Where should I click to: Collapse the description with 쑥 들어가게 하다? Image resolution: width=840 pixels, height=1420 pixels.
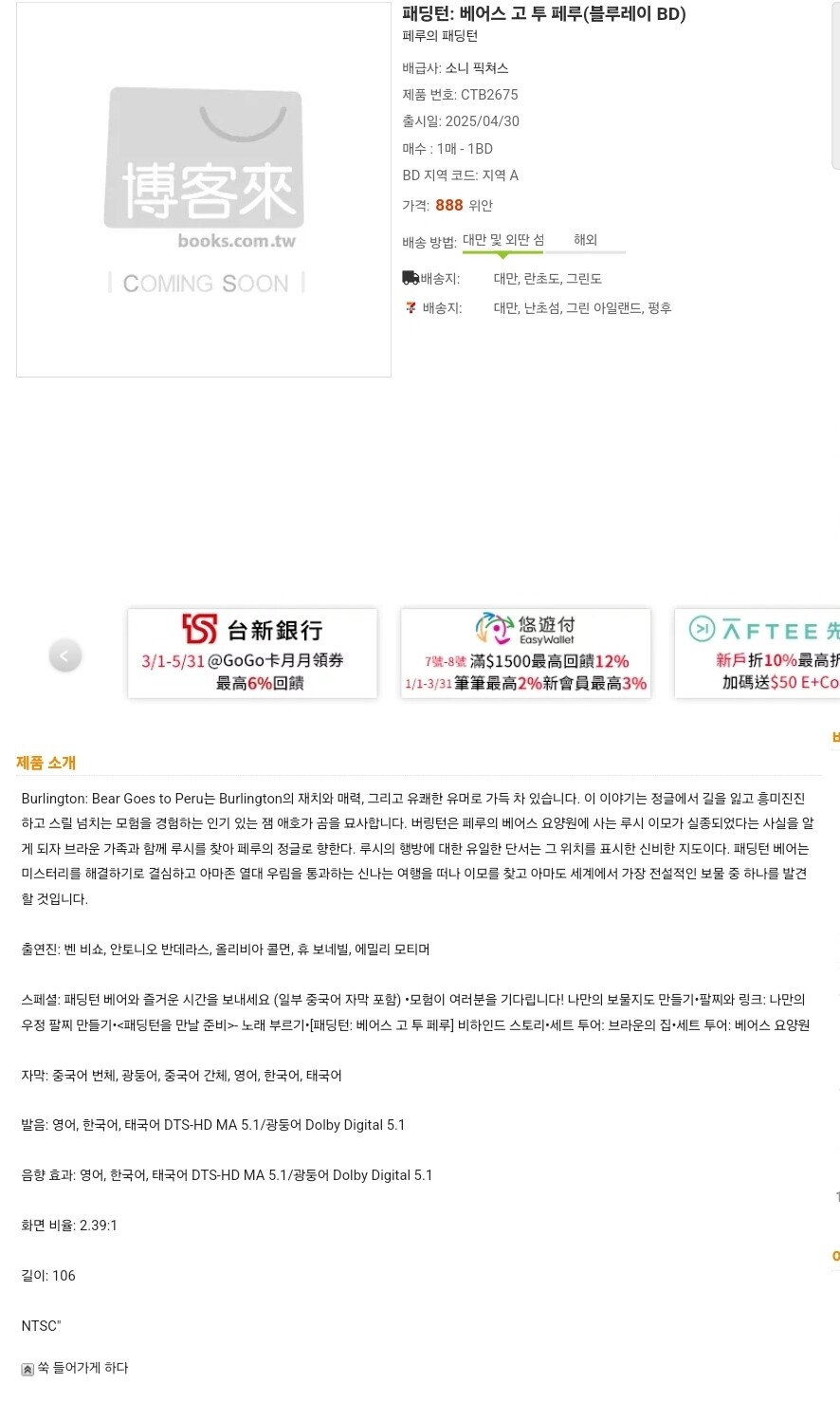click(75, 1368)
